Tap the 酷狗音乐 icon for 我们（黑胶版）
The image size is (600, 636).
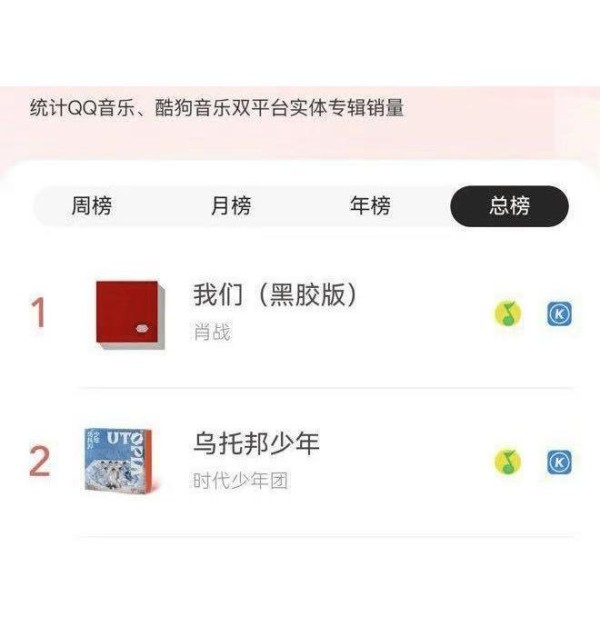point(560,314)
